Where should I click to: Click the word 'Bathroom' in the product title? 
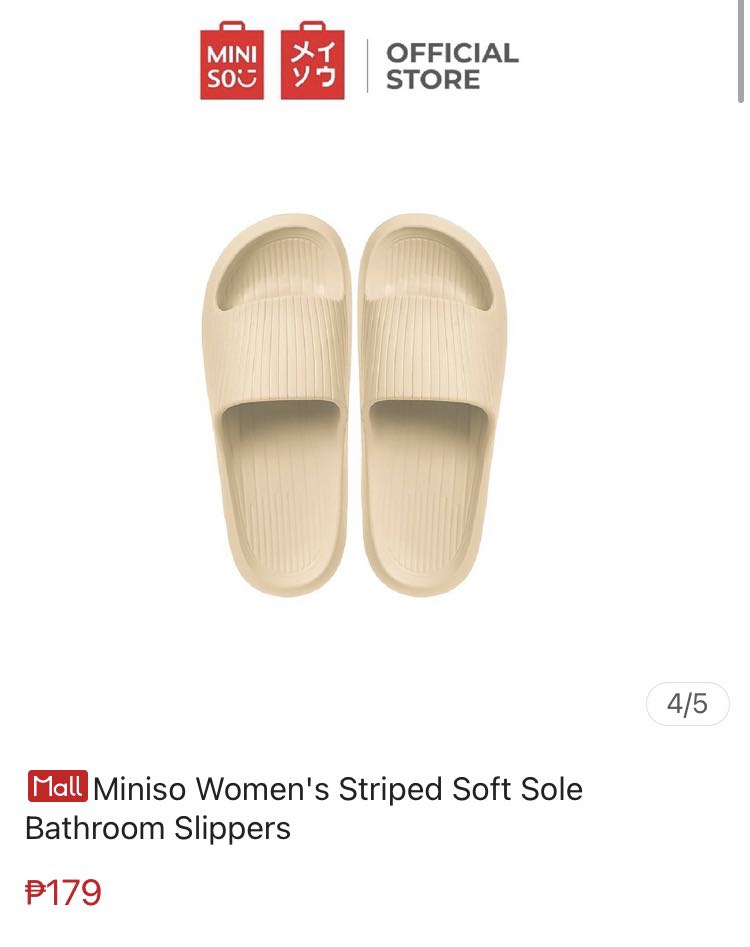pos(90,828)
